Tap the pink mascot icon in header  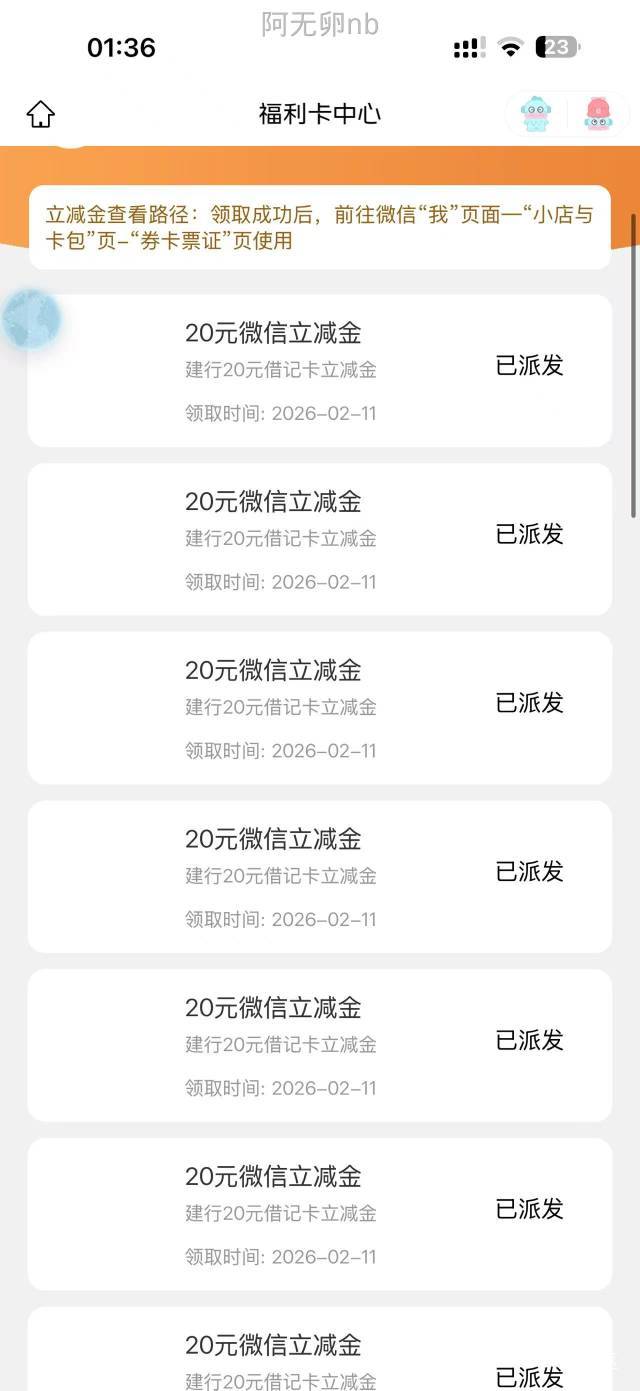pos(598,113)
